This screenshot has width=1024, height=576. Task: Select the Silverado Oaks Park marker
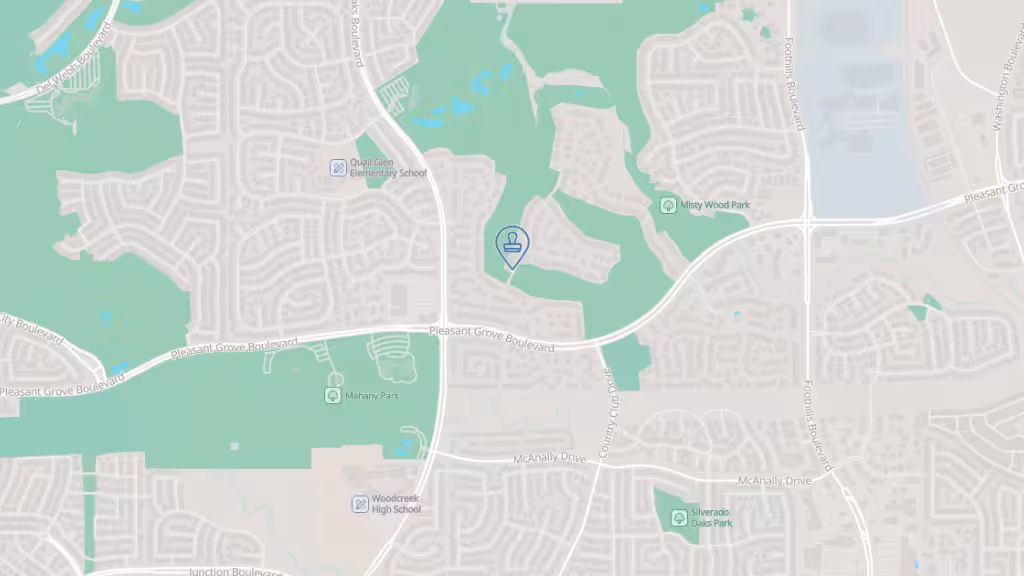[x=678, y=517]
